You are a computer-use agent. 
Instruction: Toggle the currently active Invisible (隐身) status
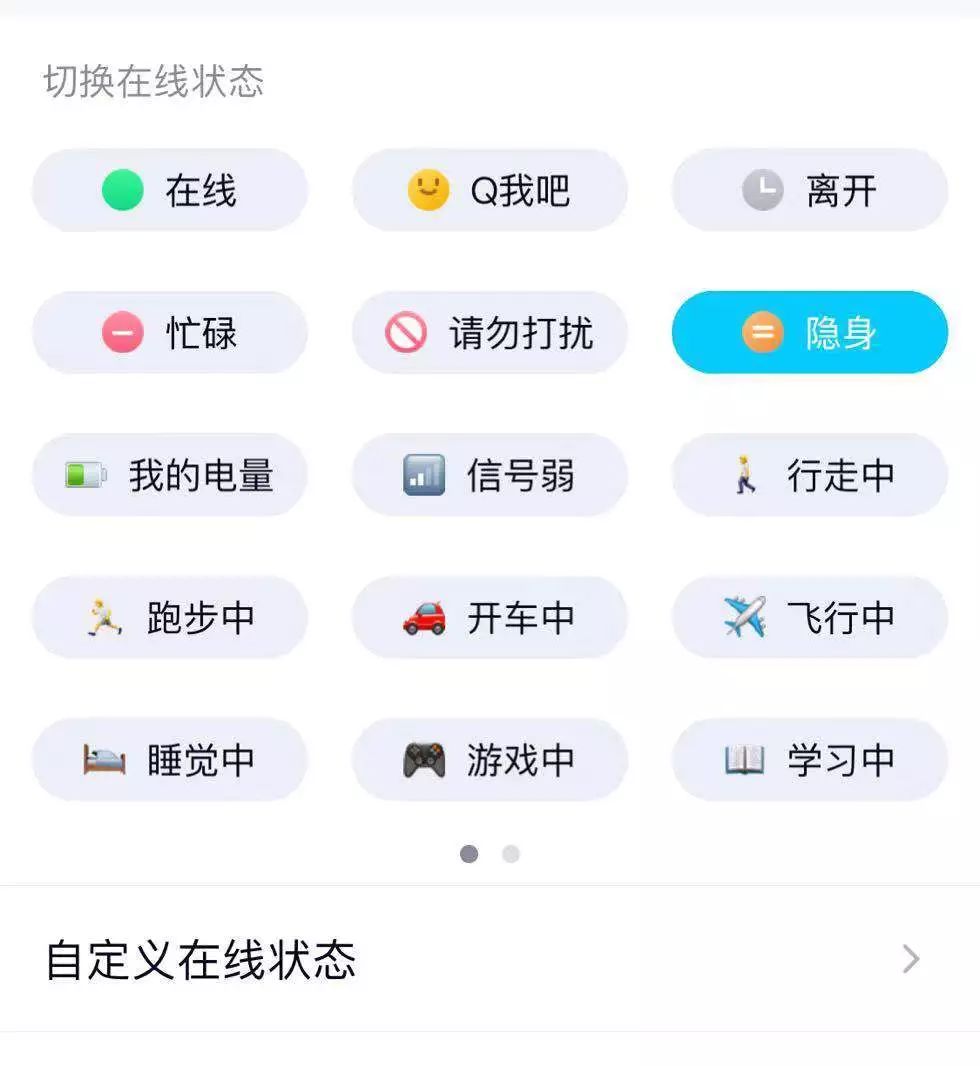810,333
